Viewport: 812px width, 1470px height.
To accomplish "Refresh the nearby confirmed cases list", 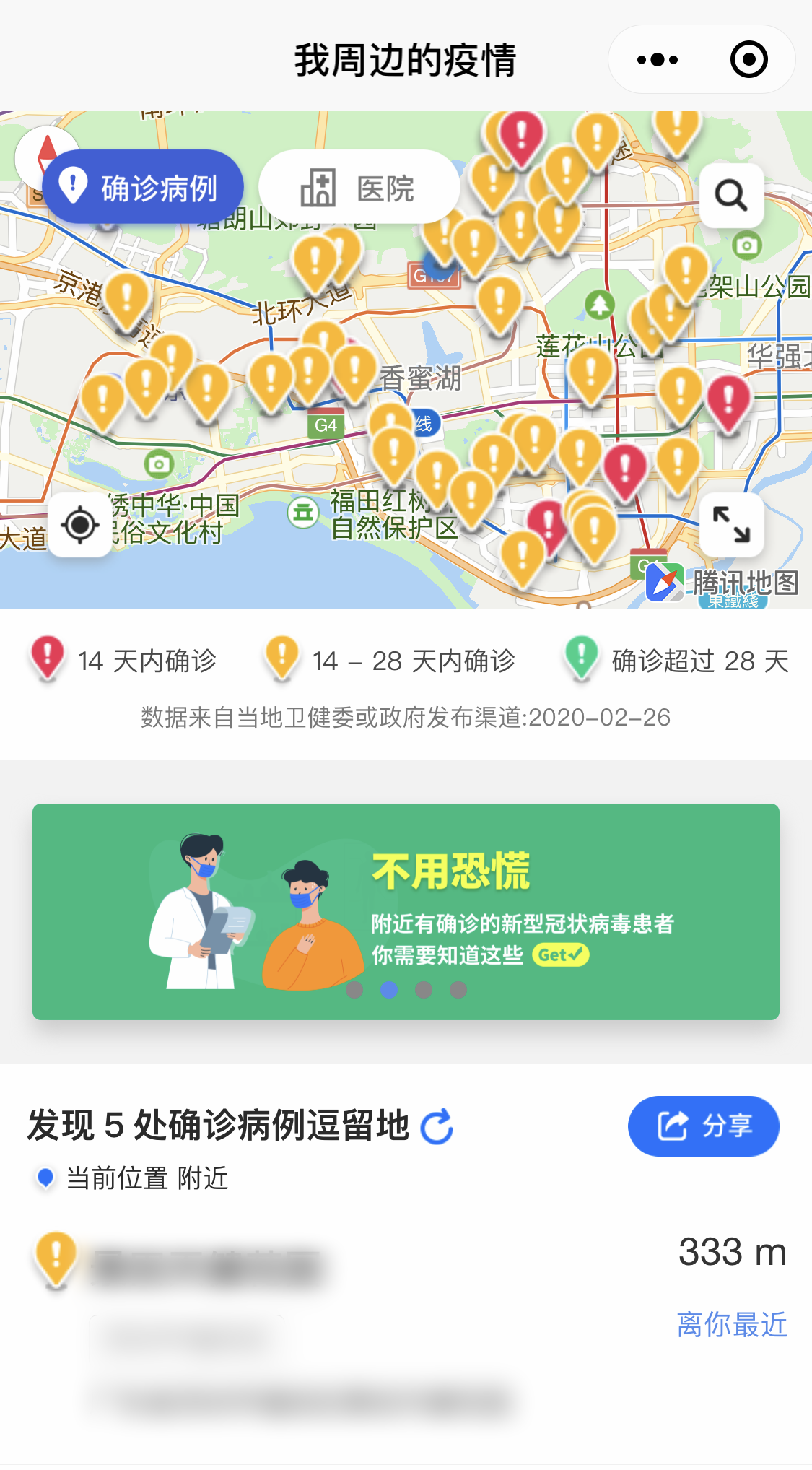I will [437, 1126].
